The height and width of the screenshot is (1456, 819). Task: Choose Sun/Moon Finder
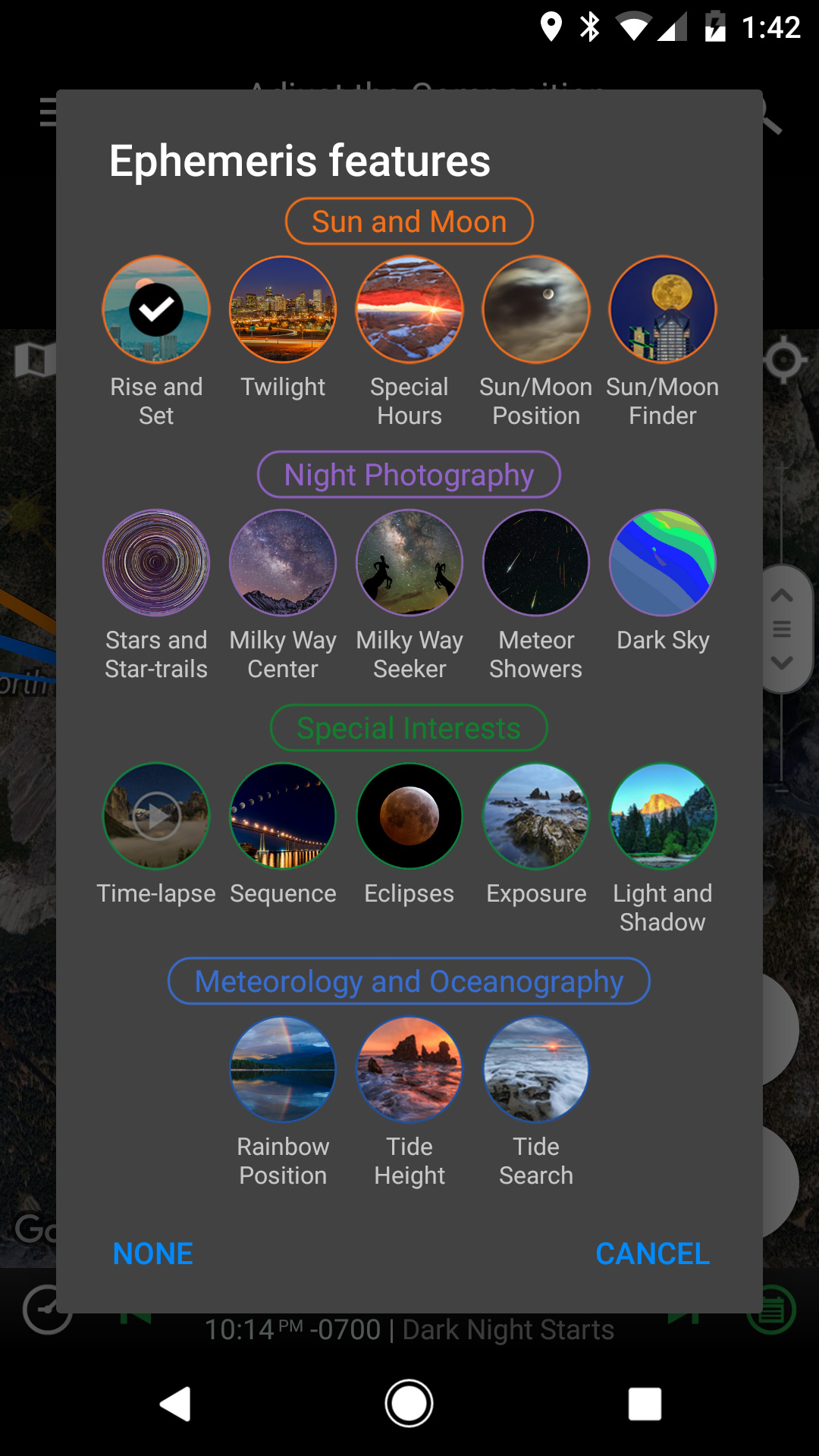tap(663, 309)
